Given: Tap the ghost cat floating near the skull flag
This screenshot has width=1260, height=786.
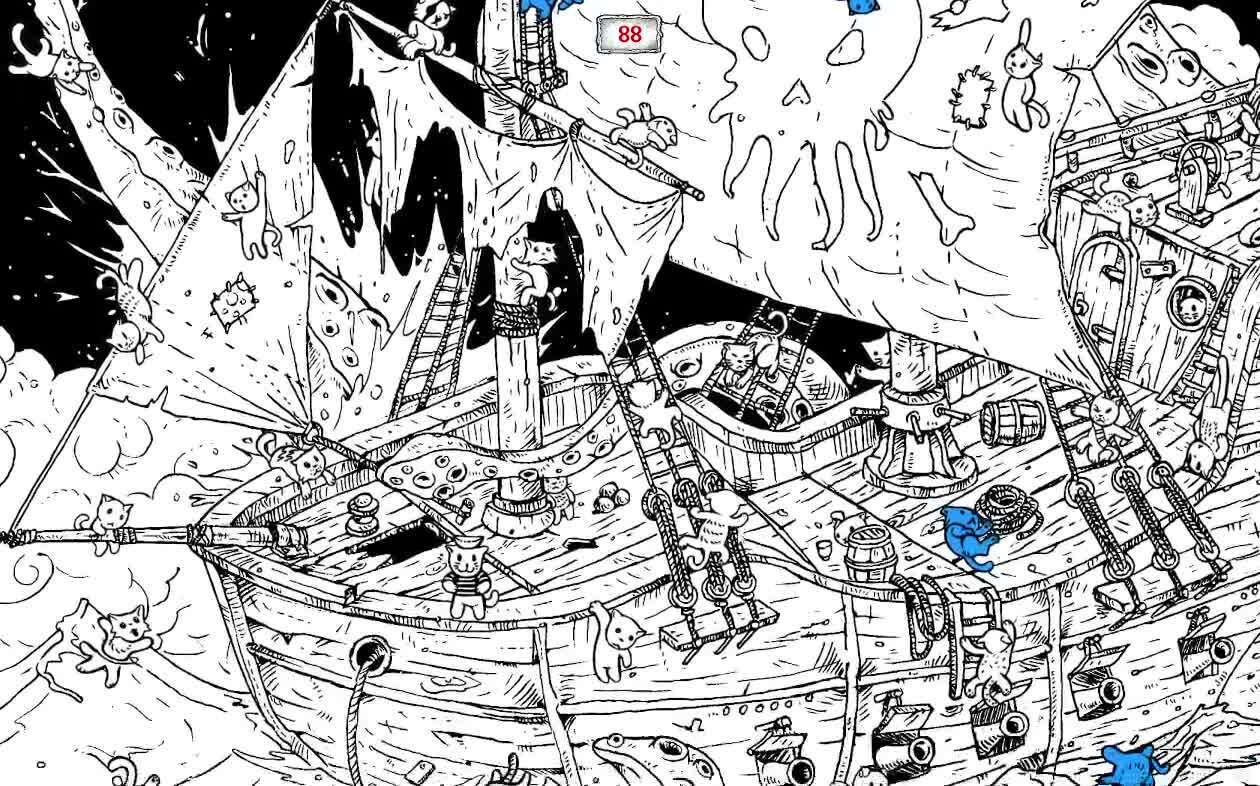Looking at the screenshot, I should (x=1020, y=78).
